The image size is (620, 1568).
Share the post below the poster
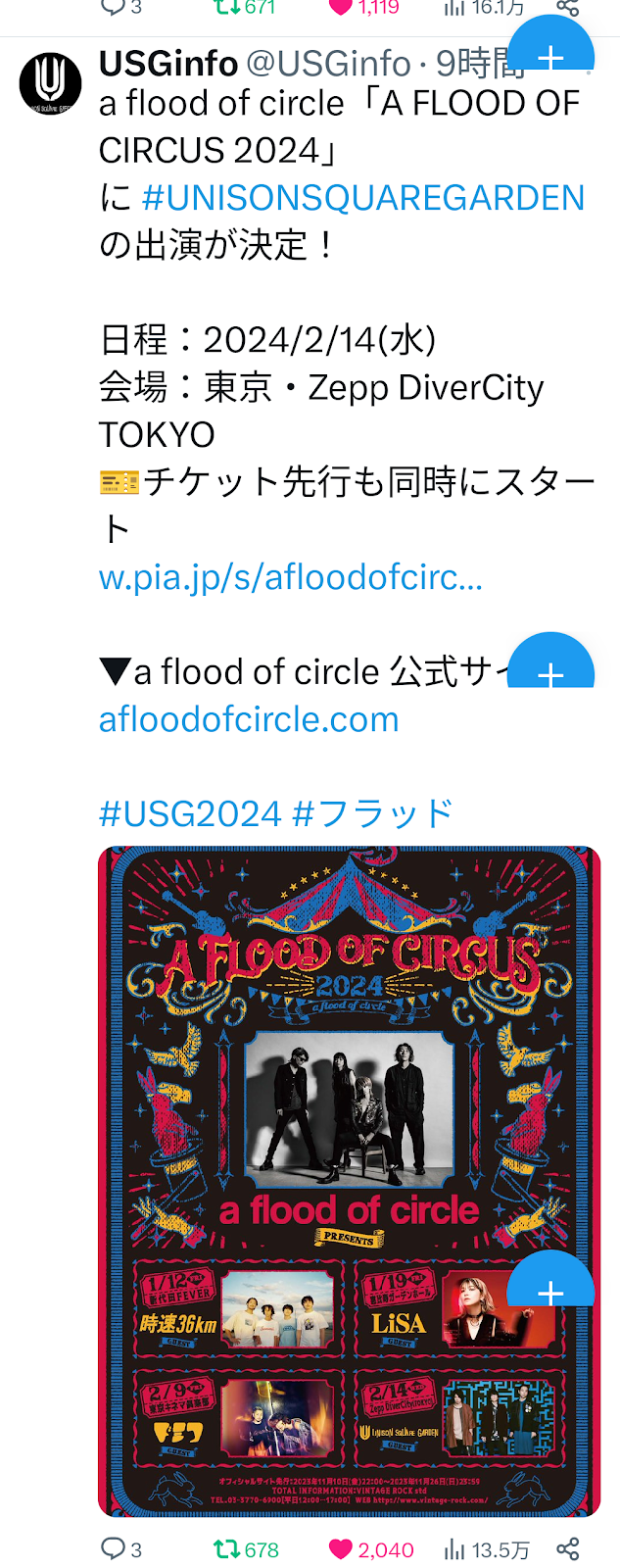click(x=567, y=1548)
